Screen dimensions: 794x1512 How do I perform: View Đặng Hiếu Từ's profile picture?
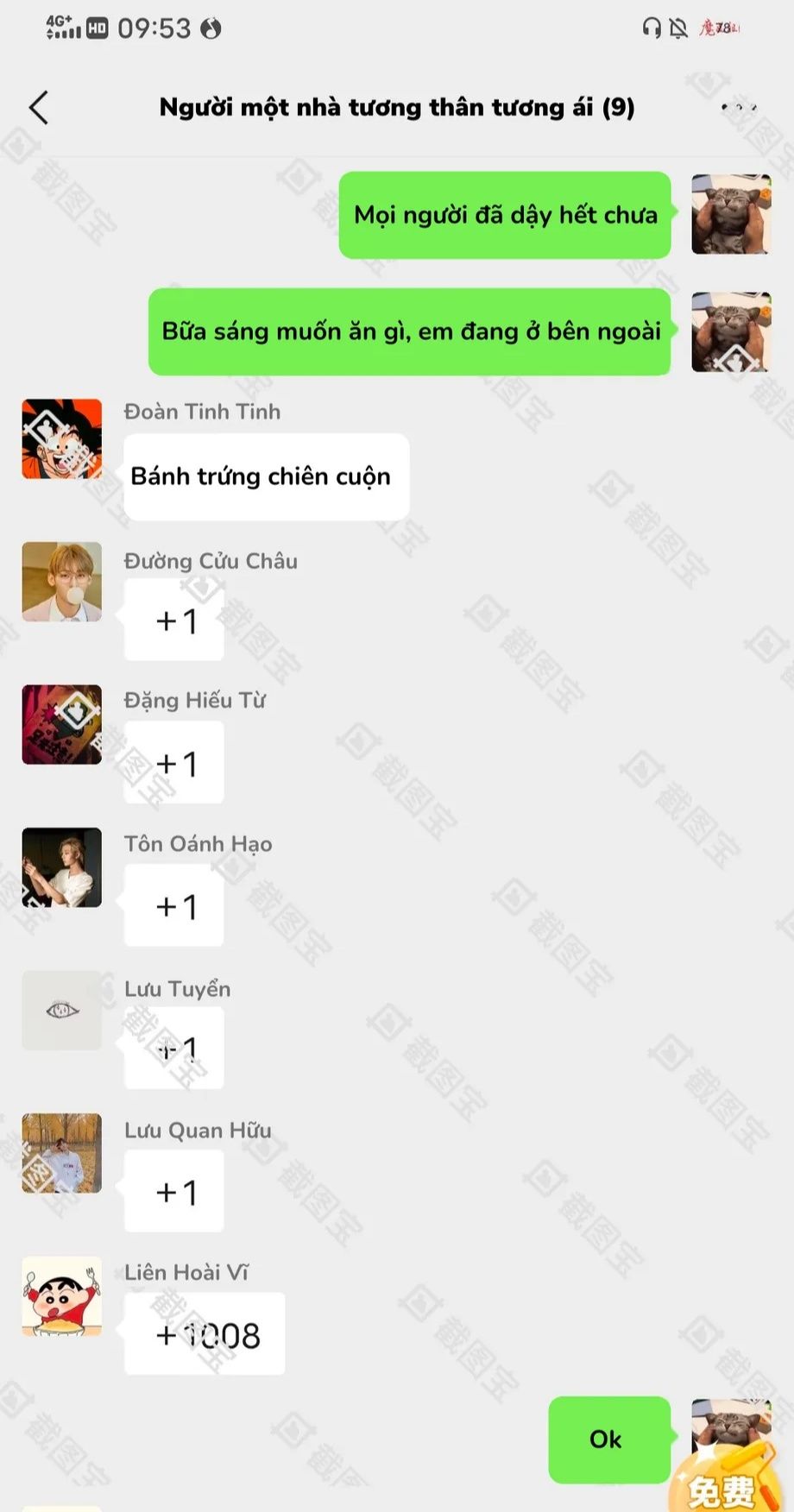[x=61, y=725]
